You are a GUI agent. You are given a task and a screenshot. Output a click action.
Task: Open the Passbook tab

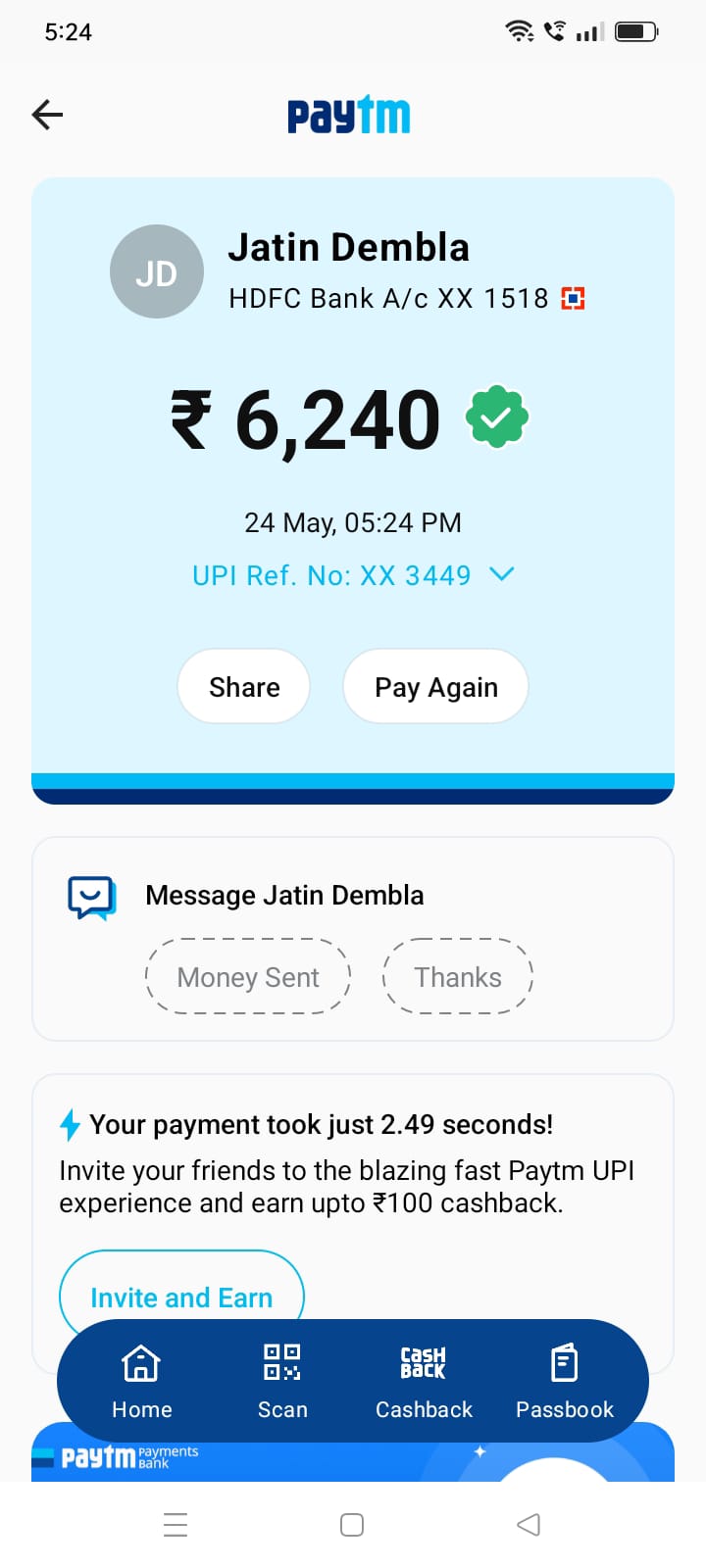click(565, 1381)
